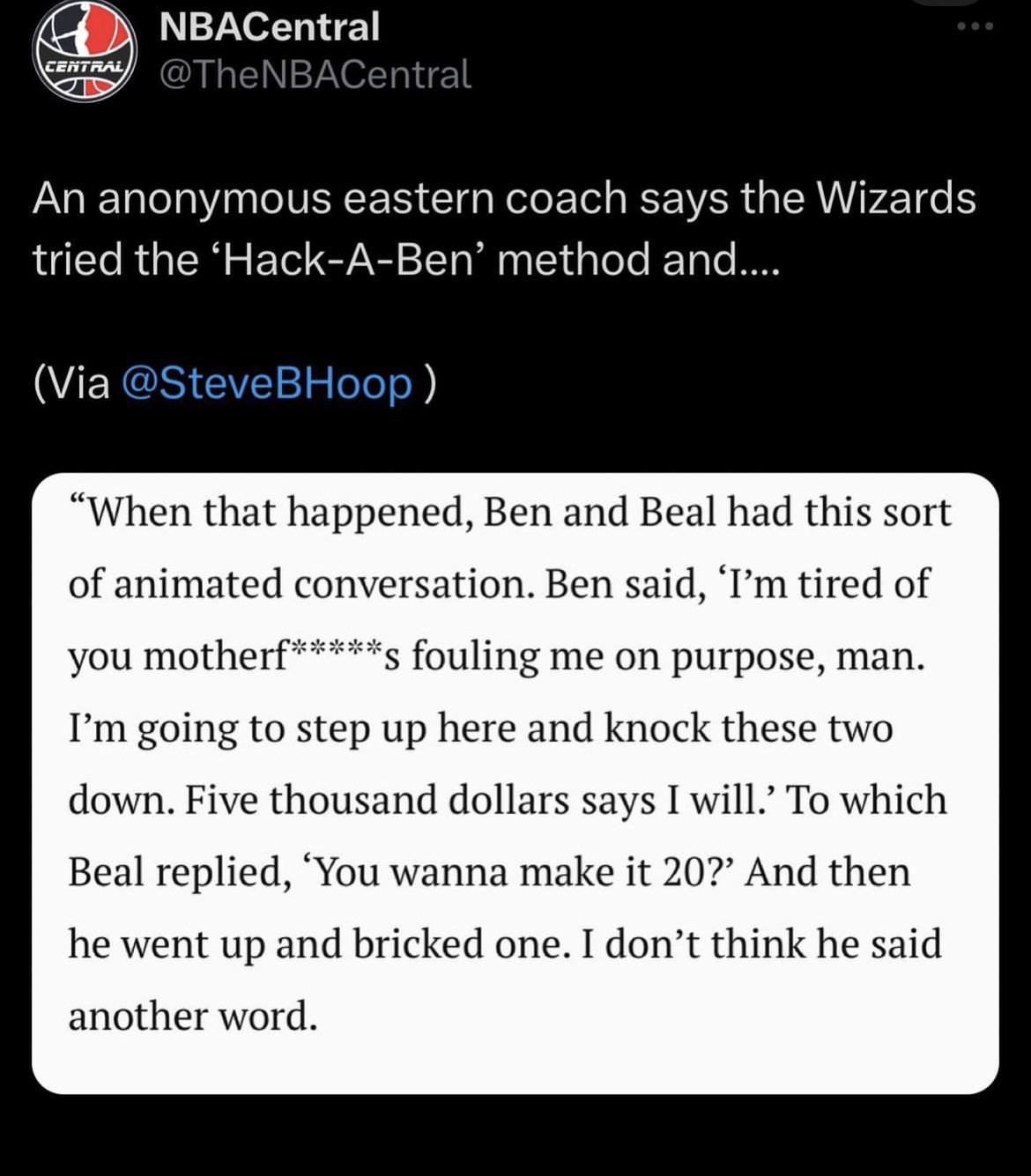This screenshot has height=1176, width=1031.
Task: Open the tweet's three-dot overflow menu
Action: [x=975, y=26]
